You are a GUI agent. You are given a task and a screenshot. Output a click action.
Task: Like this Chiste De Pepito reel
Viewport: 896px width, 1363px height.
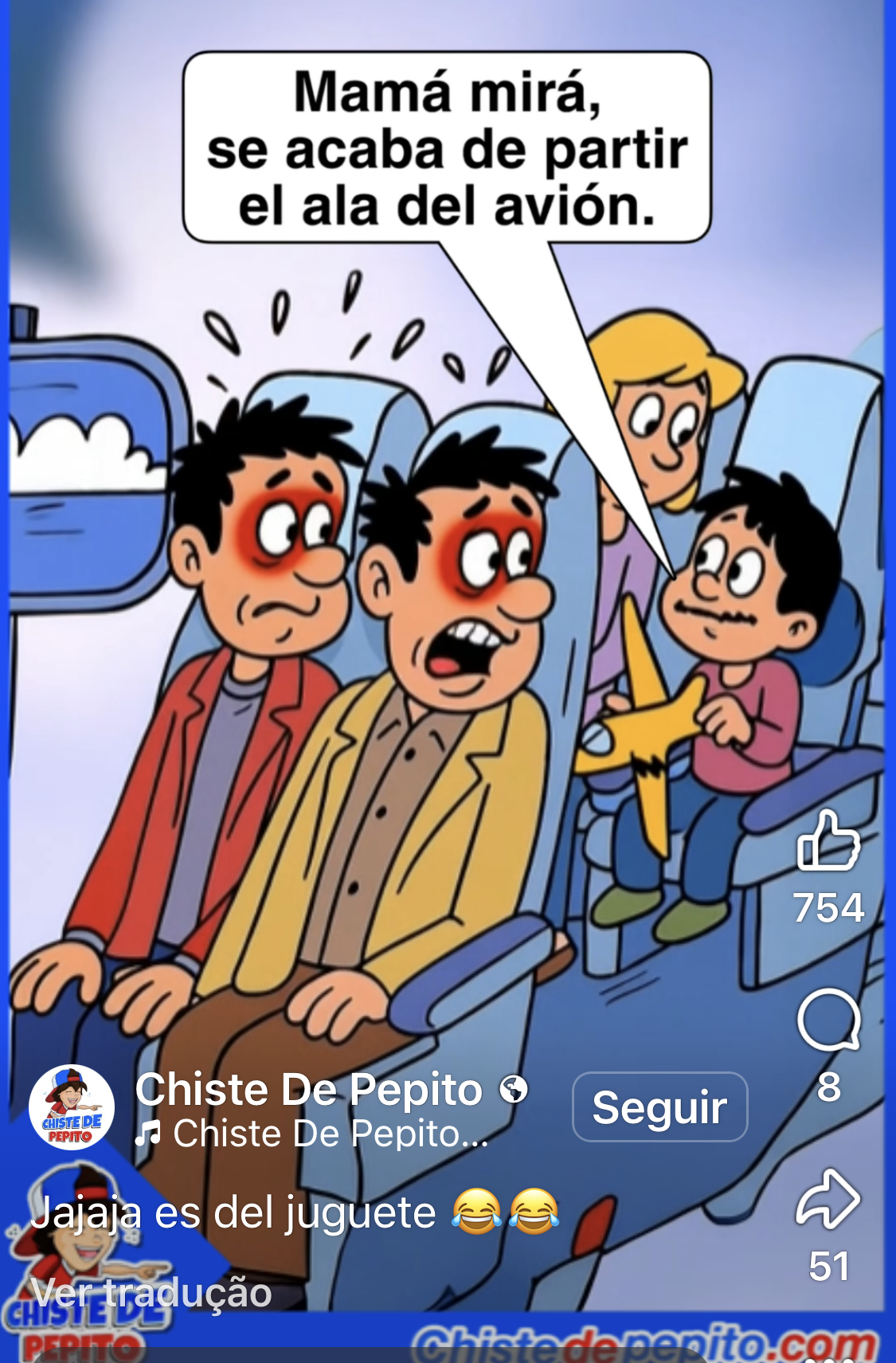pyautogui.click(x=828, y=840)
